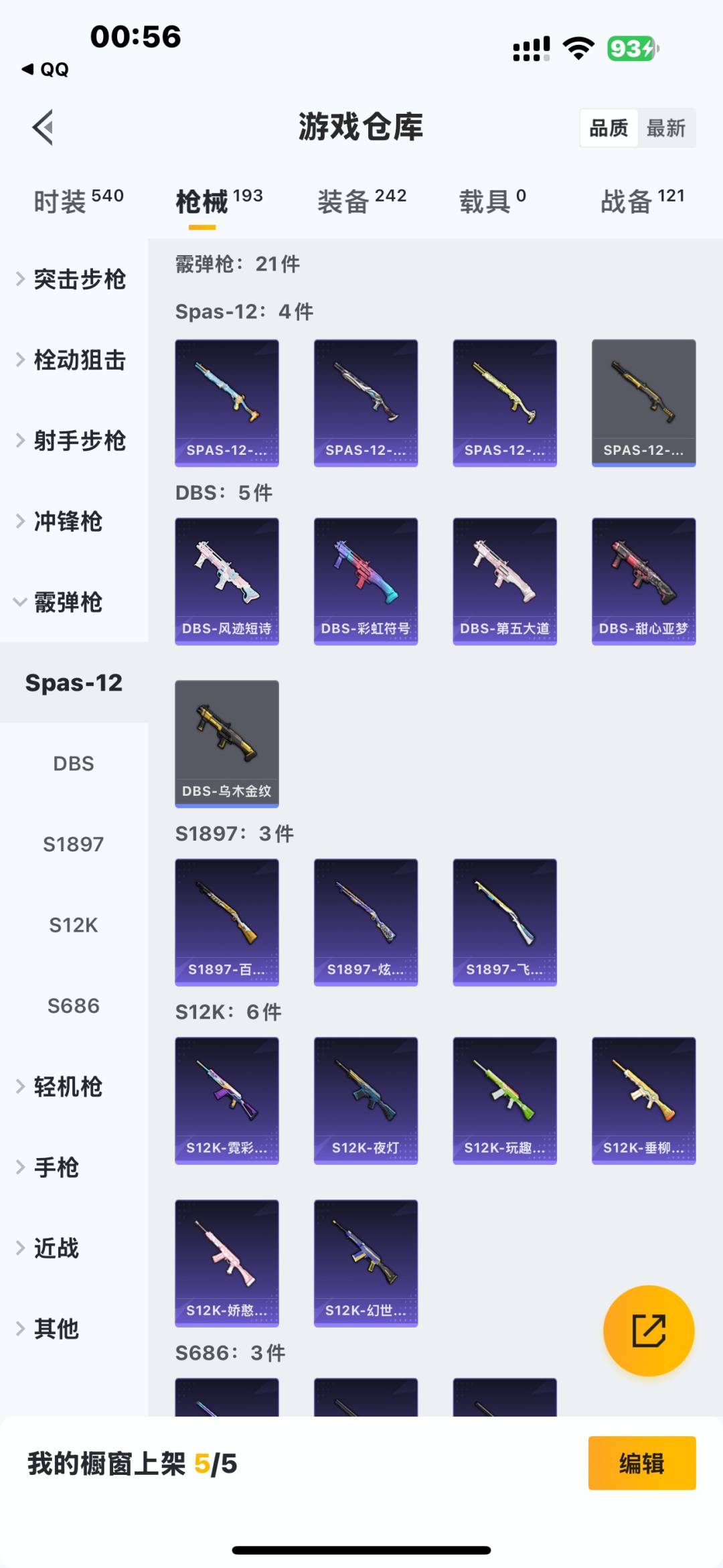Open the DBS-乌木金纹 skin
Image resolution: width=723 pixels, height=1568 pixels.
[227, 743]
